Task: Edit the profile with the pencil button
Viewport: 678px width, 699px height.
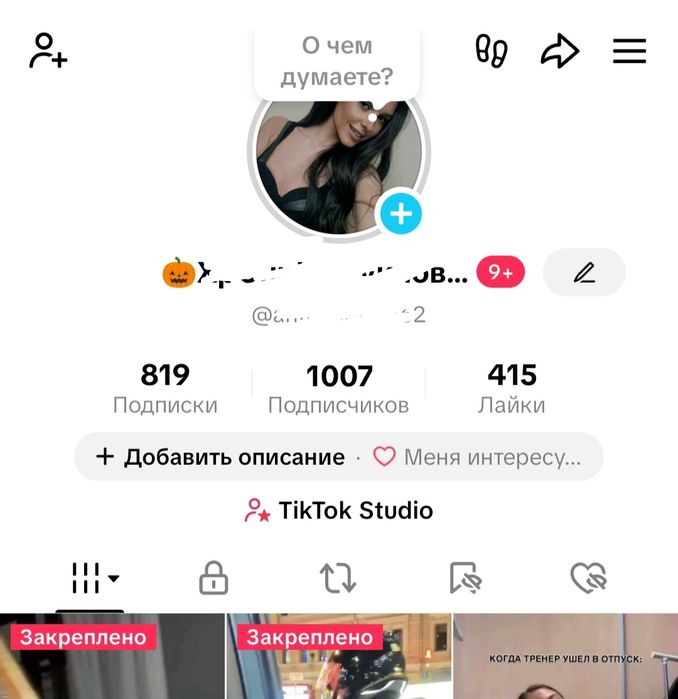Action: tap(584, 272)
